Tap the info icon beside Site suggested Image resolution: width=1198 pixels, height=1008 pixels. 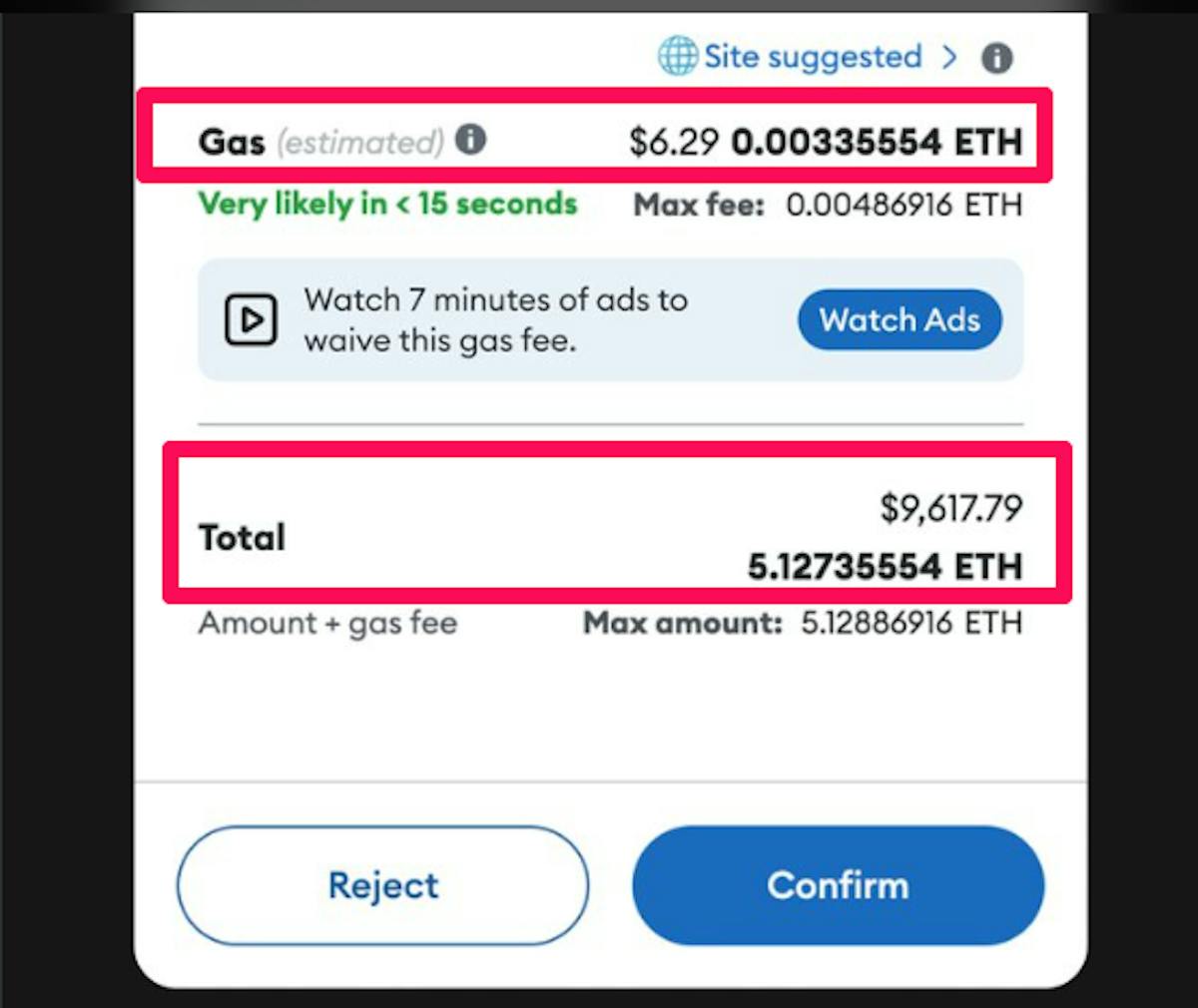click(x=996, y=58)
